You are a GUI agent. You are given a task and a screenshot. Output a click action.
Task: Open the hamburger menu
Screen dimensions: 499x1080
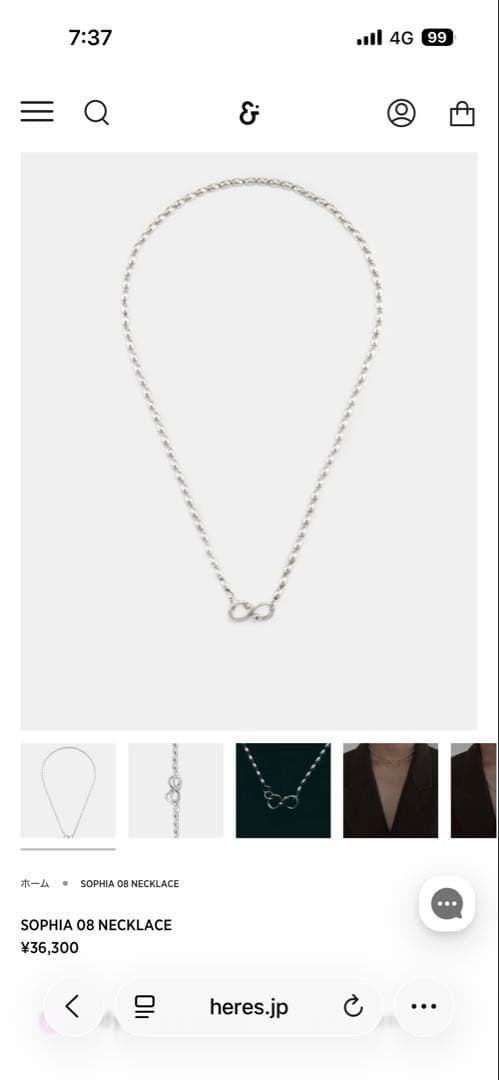[37, 112]
